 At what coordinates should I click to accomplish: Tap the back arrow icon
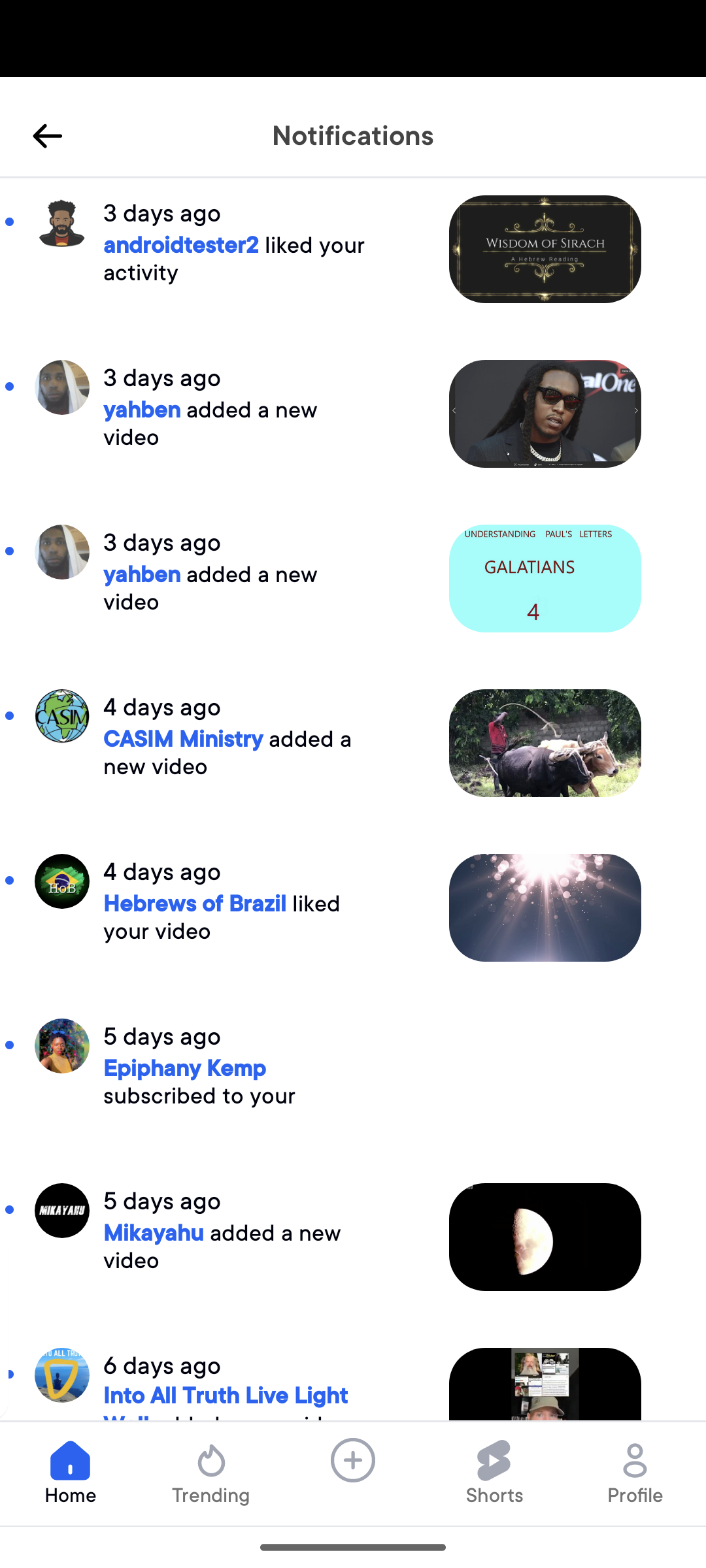click(x=46, y=136)
